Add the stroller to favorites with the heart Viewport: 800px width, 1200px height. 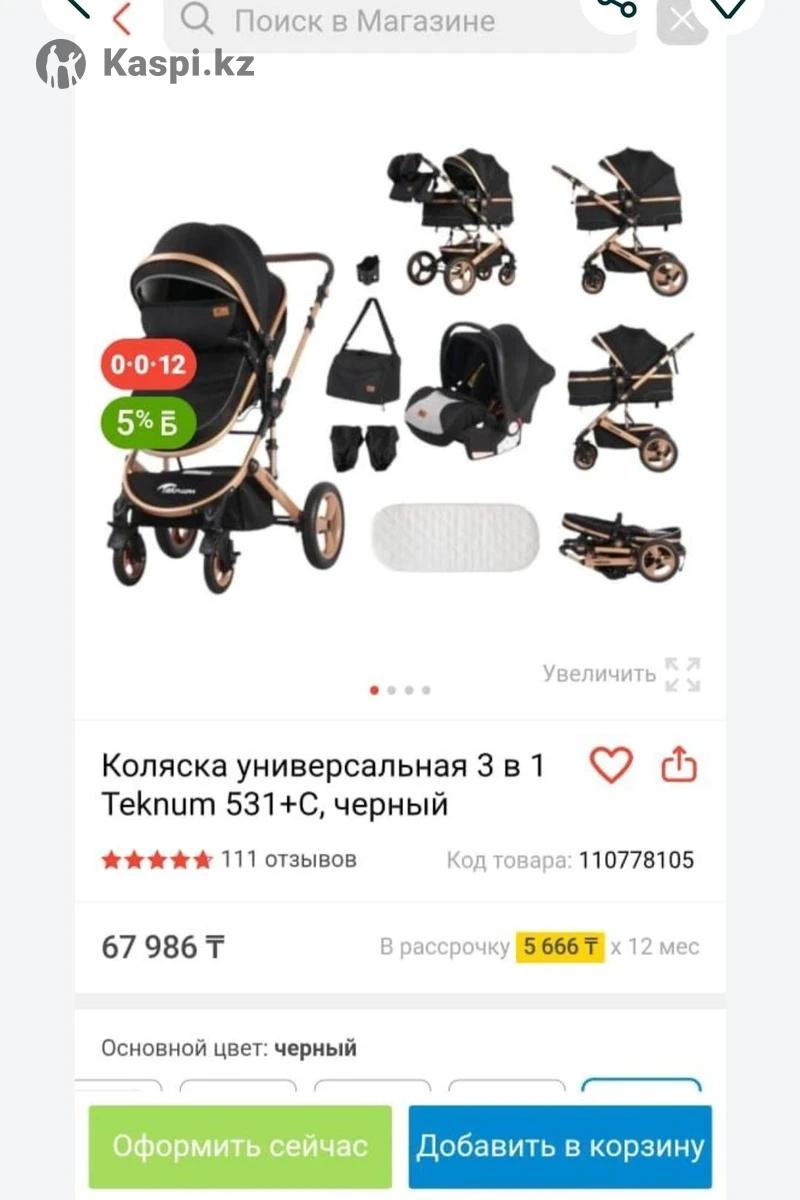point(611,765)
